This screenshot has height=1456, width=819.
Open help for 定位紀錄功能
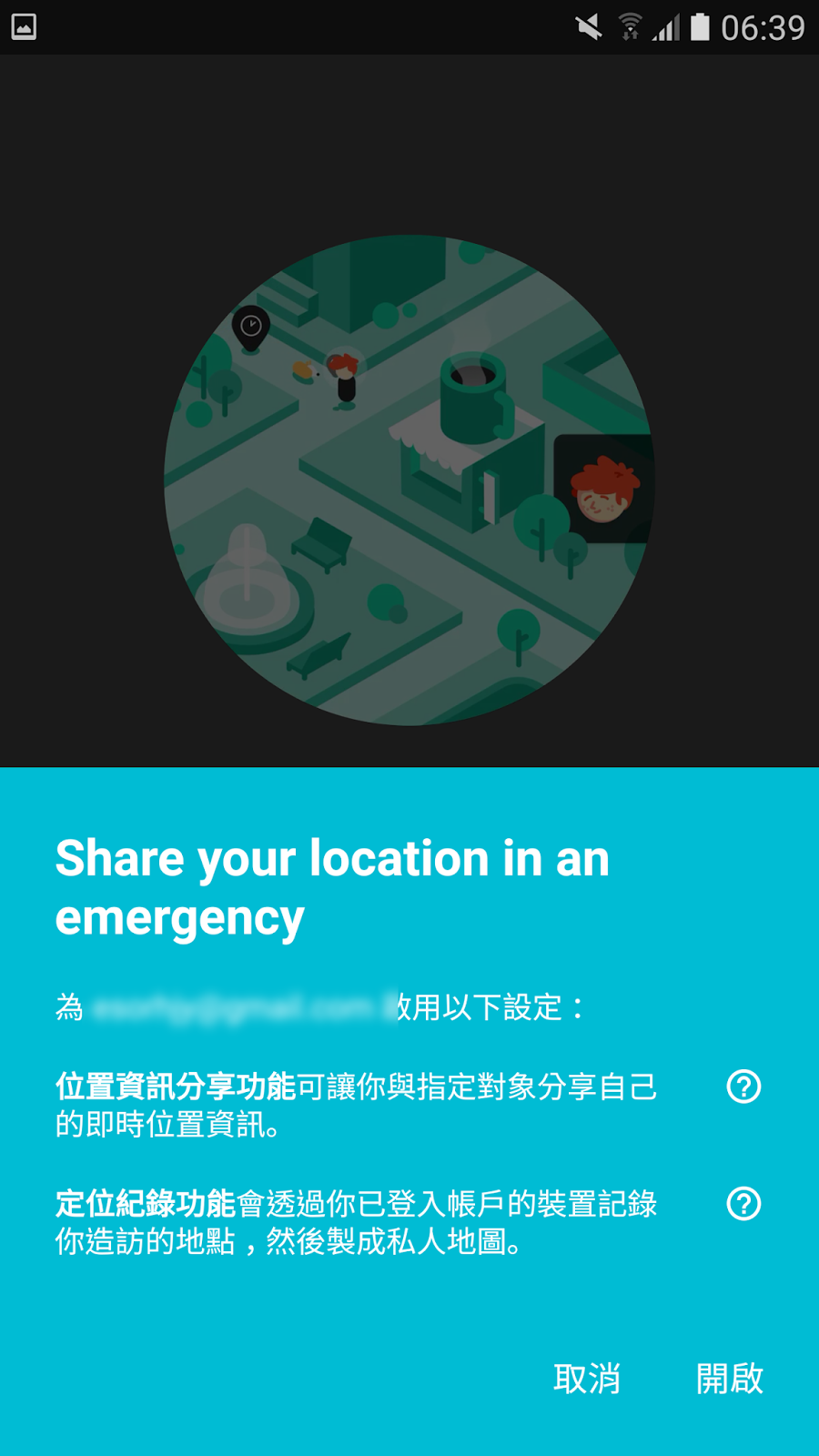743,1204
